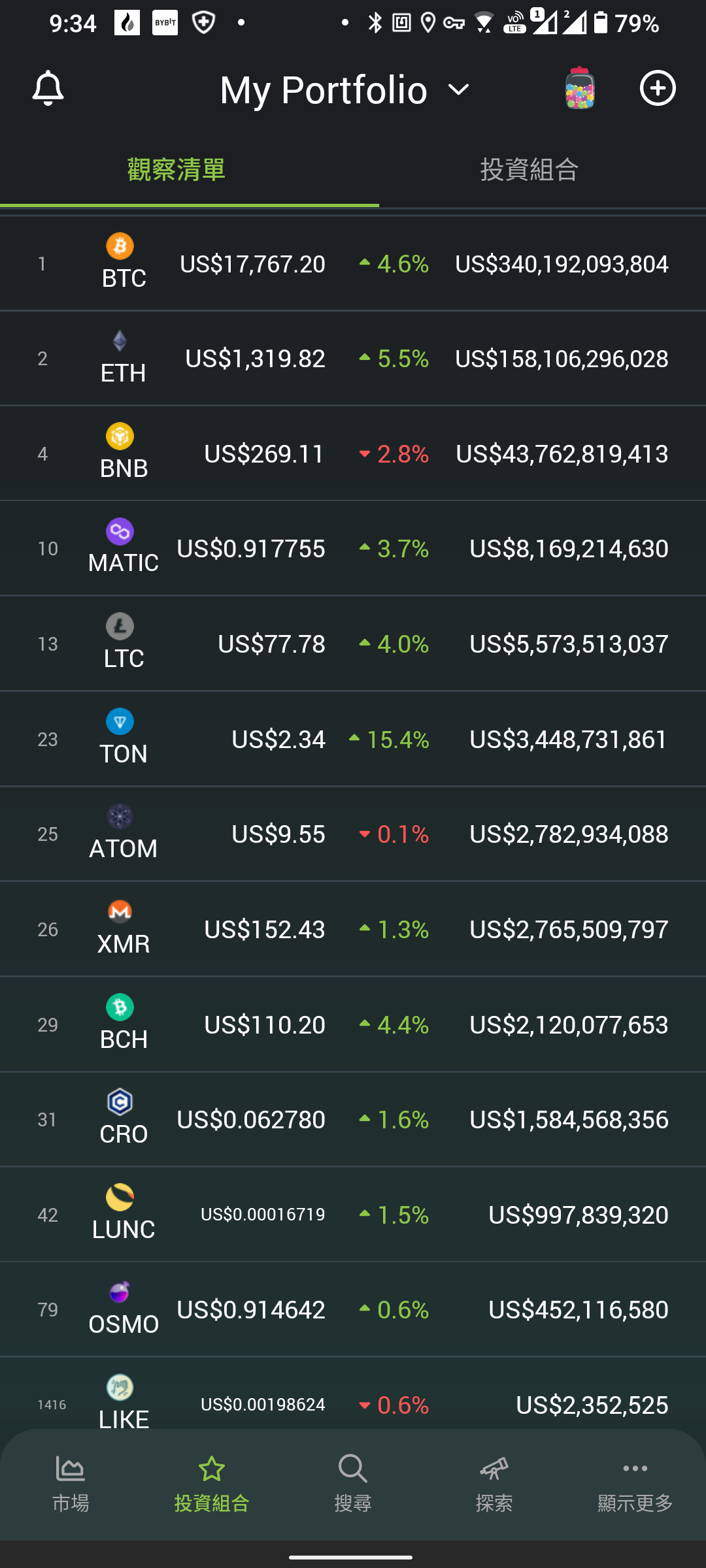View ATOM coin details
The width and height of the screenshot is (706, 1568).
(x=353, y=834)
